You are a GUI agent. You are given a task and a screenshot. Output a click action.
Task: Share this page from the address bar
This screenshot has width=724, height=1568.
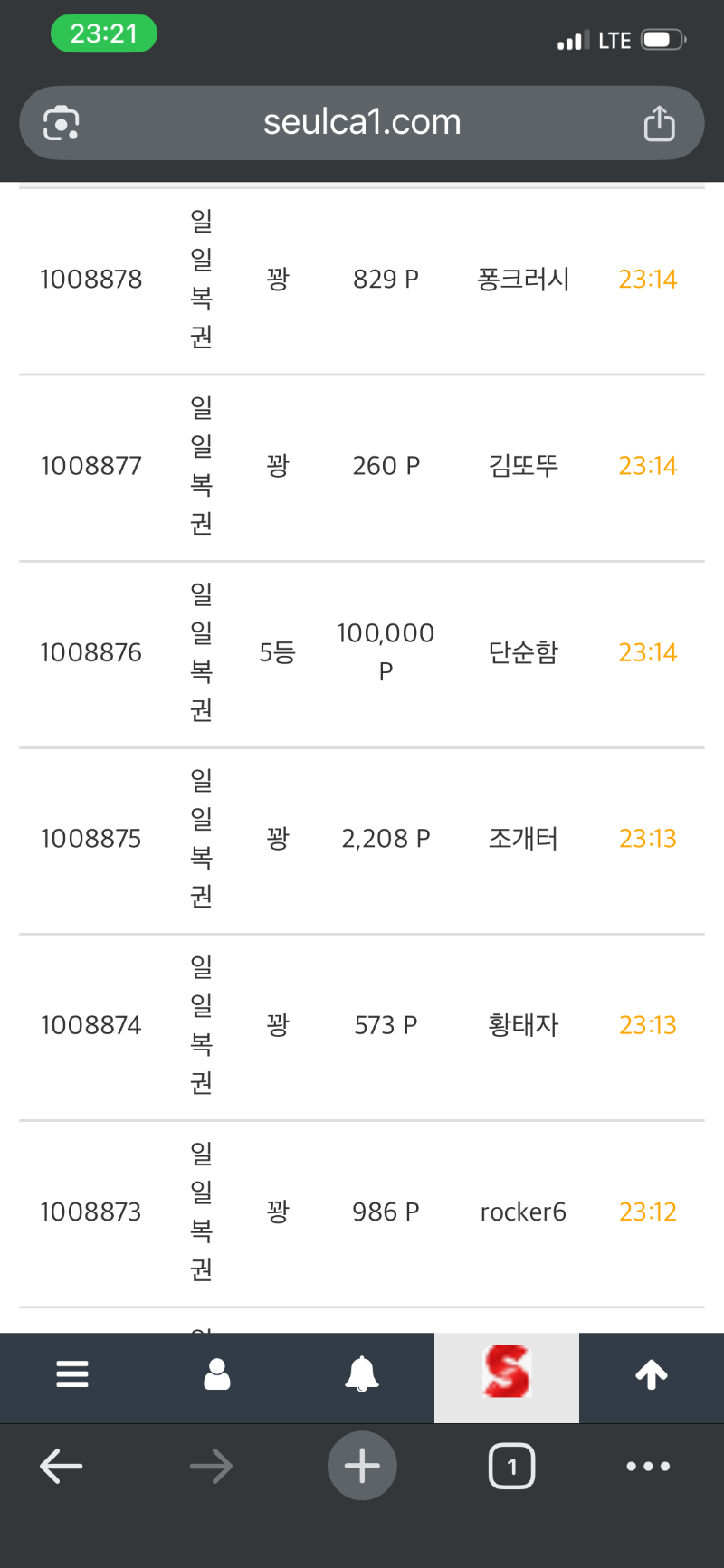click(659, 124)
